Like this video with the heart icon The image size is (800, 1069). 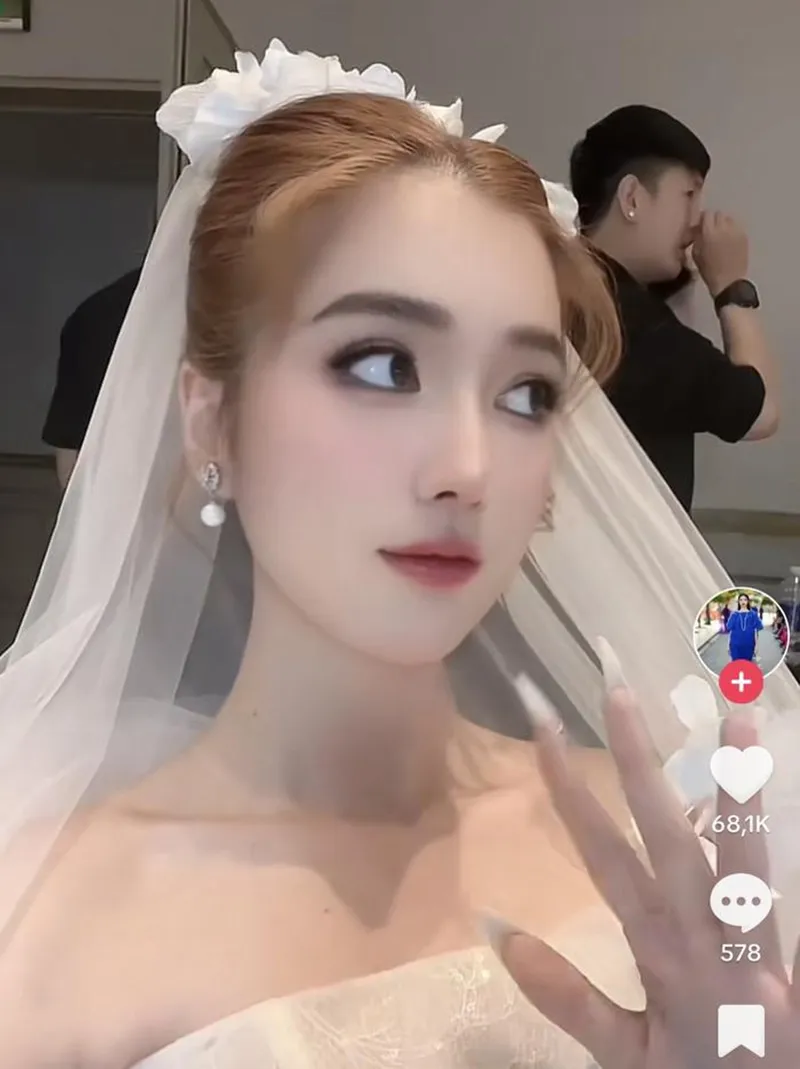pyautogui.click(x=741, y=773)
